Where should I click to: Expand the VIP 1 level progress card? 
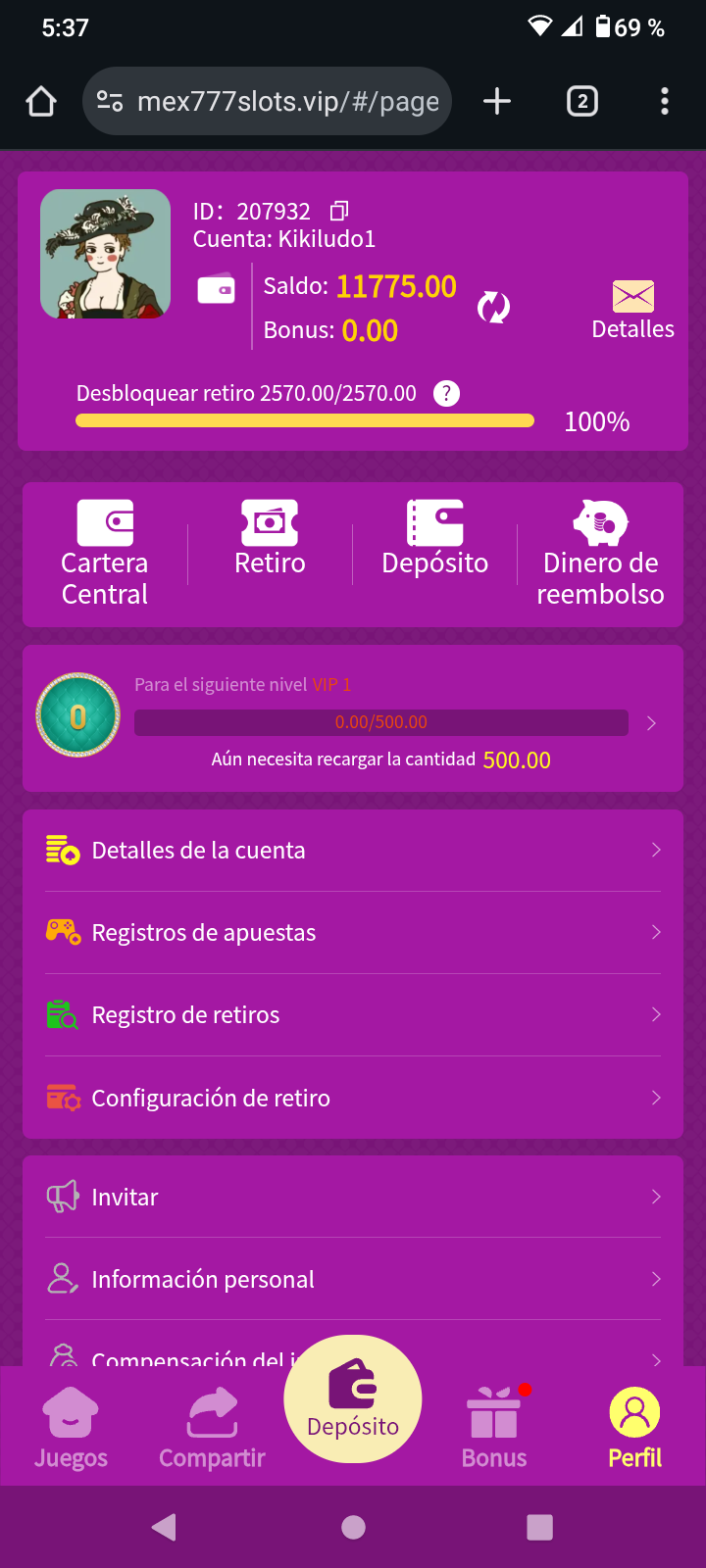click(x=651, y=723)
